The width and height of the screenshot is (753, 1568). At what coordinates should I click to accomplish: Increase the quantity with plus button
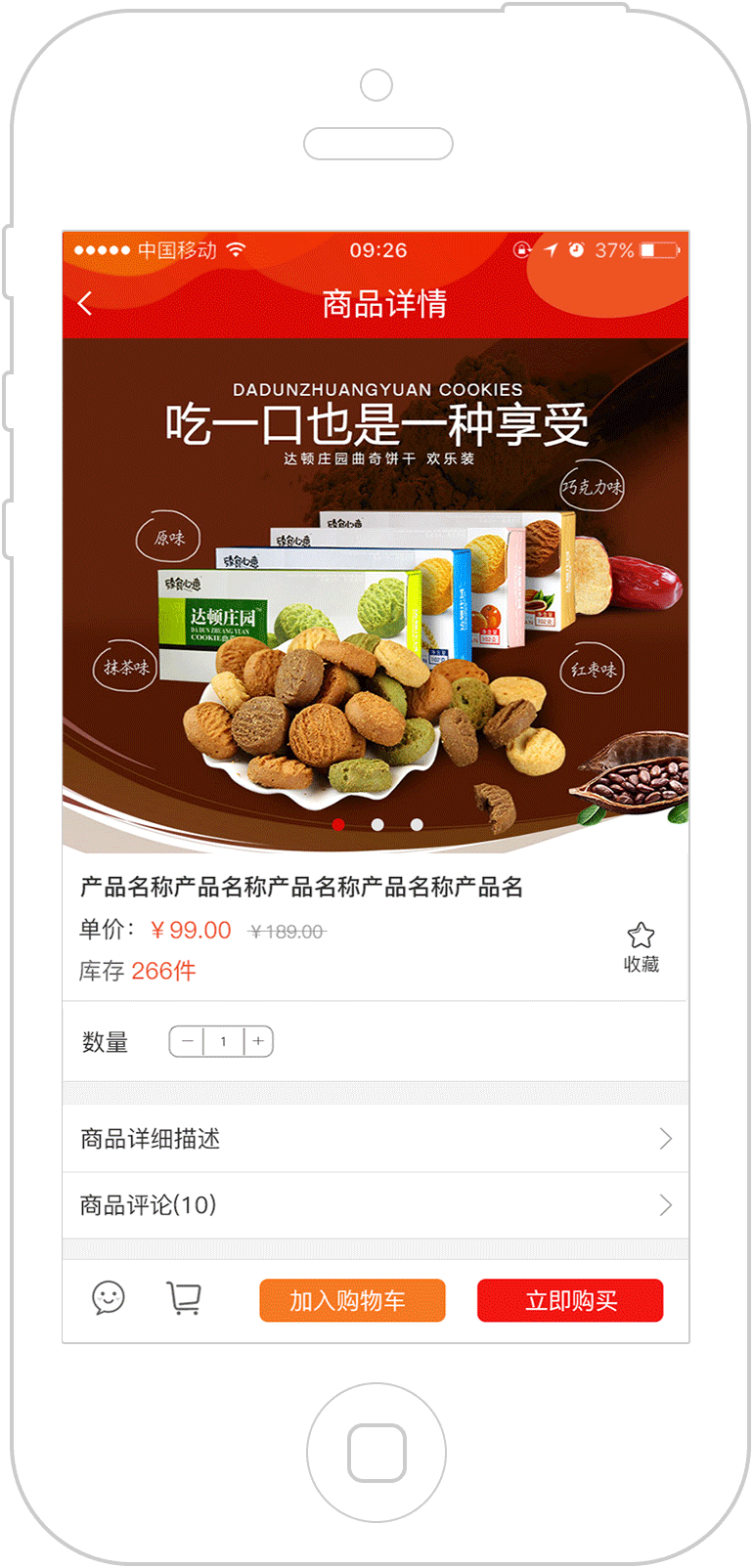pyautogui.click(x=258, y=1041)
